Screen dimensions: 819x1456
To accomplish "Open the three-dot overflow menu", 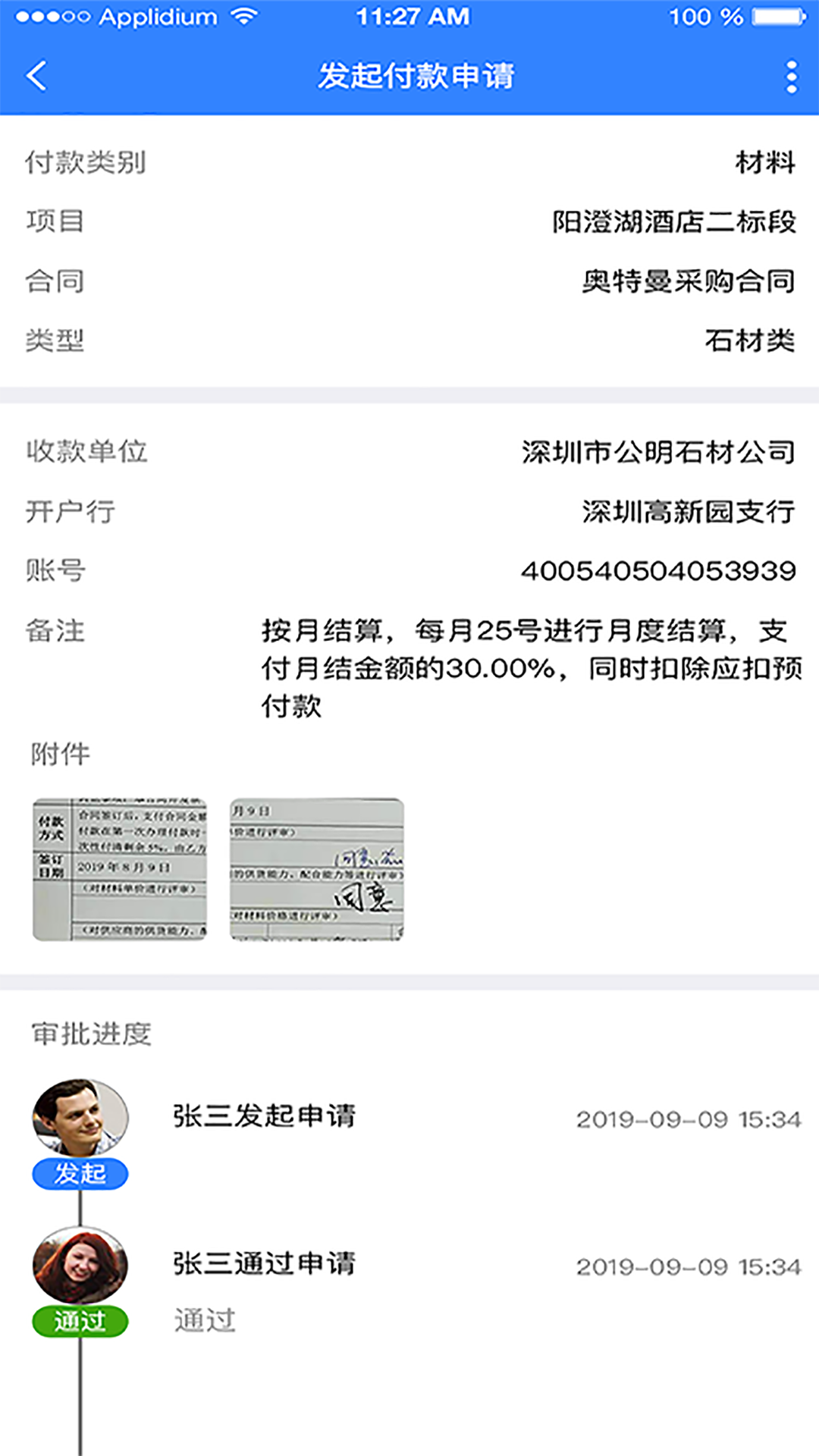I will pos(791,77).
